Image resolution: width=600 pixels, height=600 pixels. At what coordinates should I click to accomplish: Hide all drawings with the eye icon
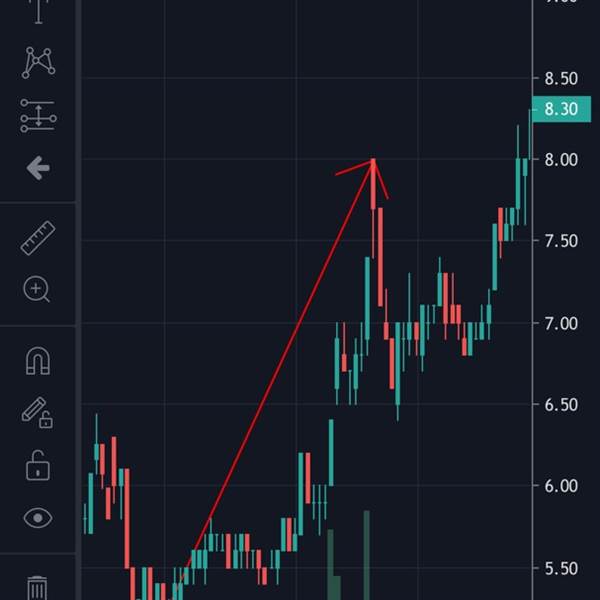point(38,517)
